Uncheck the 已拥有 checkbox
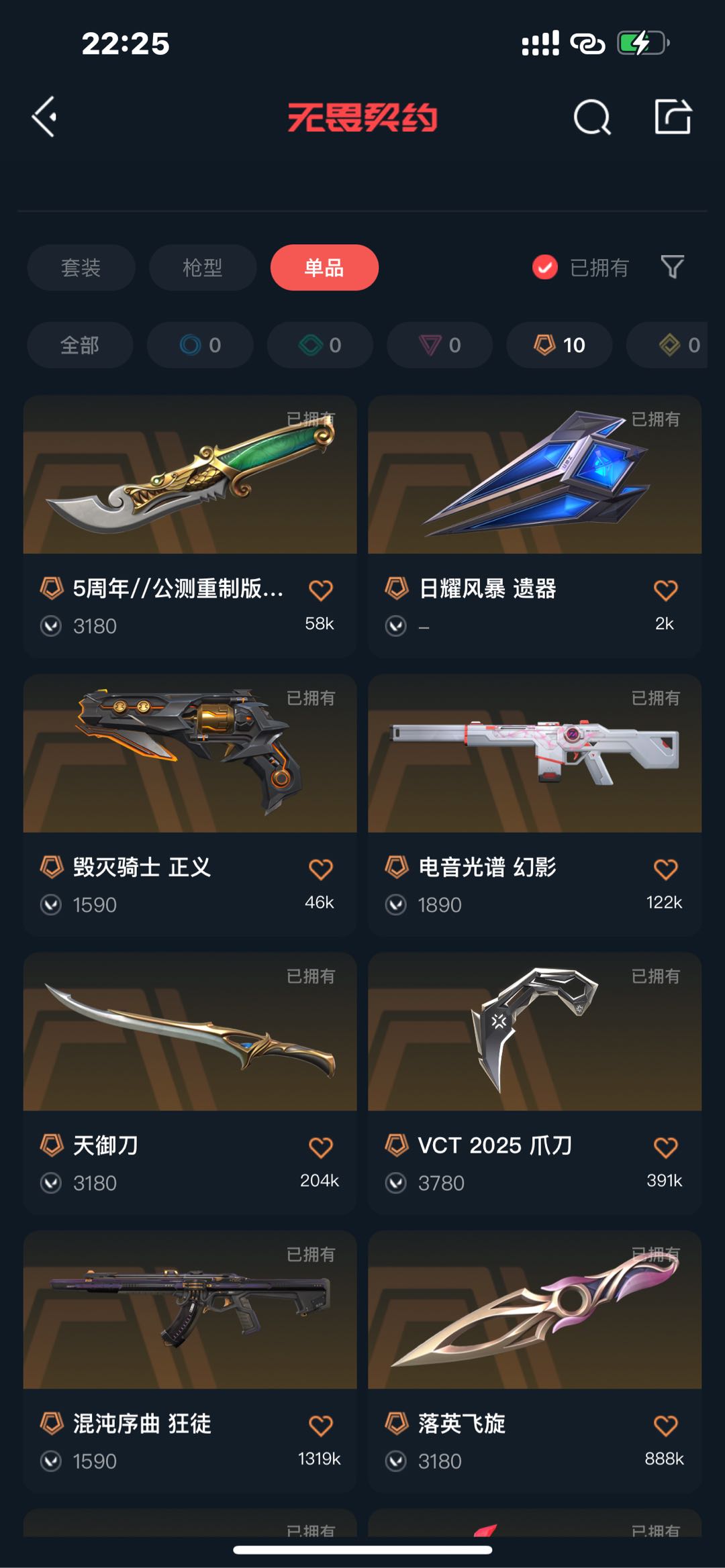 545,267
